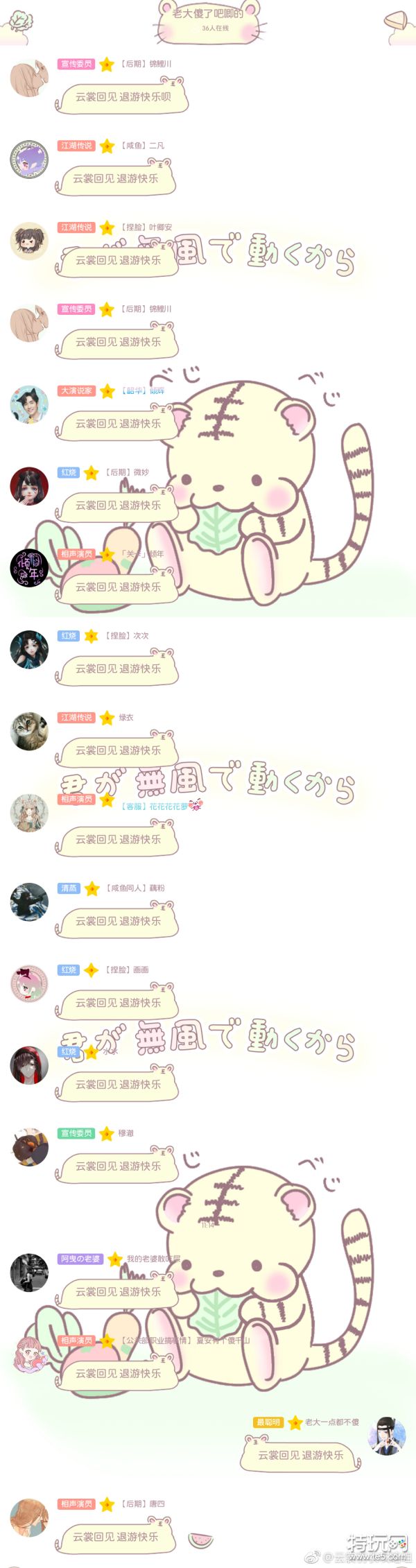Image resolution: width=416 pixels, height=1568 pixels.
Task: Tap 倾辉's profile picture
Action: [29, 404]
